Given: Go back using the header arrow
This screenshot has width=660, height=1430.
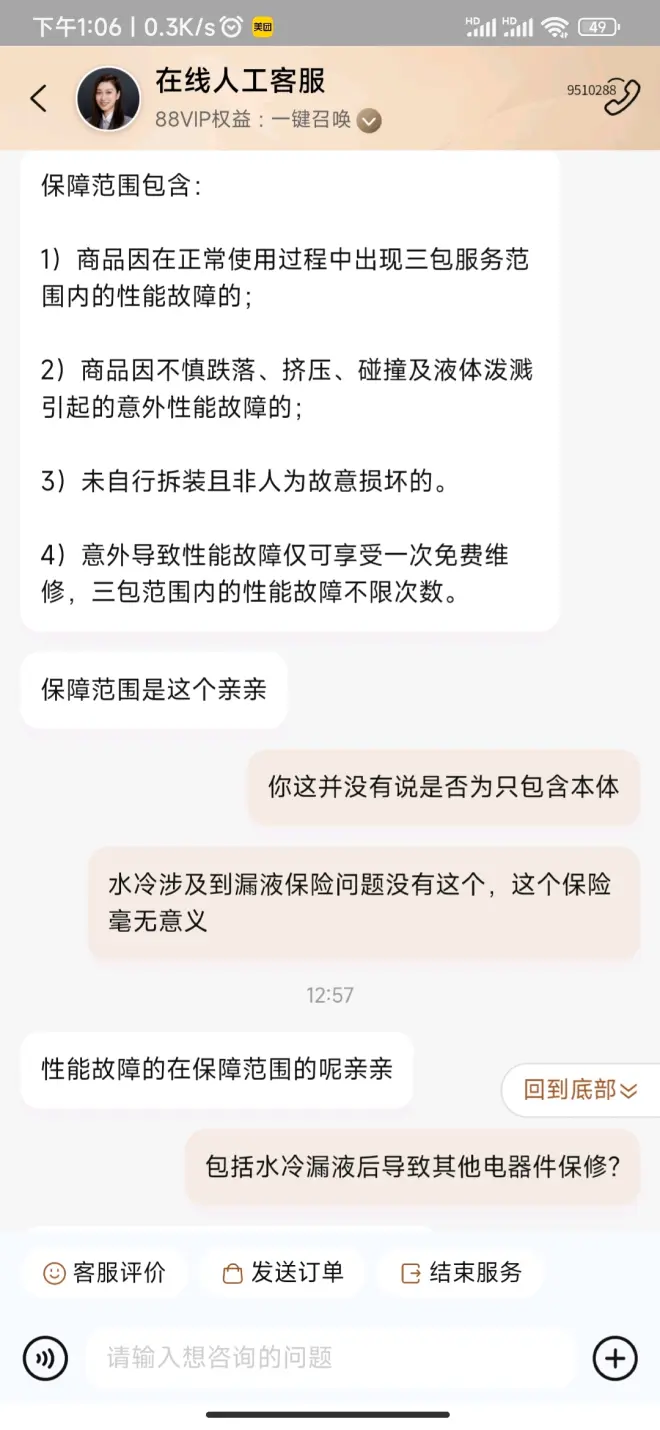Looking at the screenshot, I should pyautogui.click(x=39, y=98).
